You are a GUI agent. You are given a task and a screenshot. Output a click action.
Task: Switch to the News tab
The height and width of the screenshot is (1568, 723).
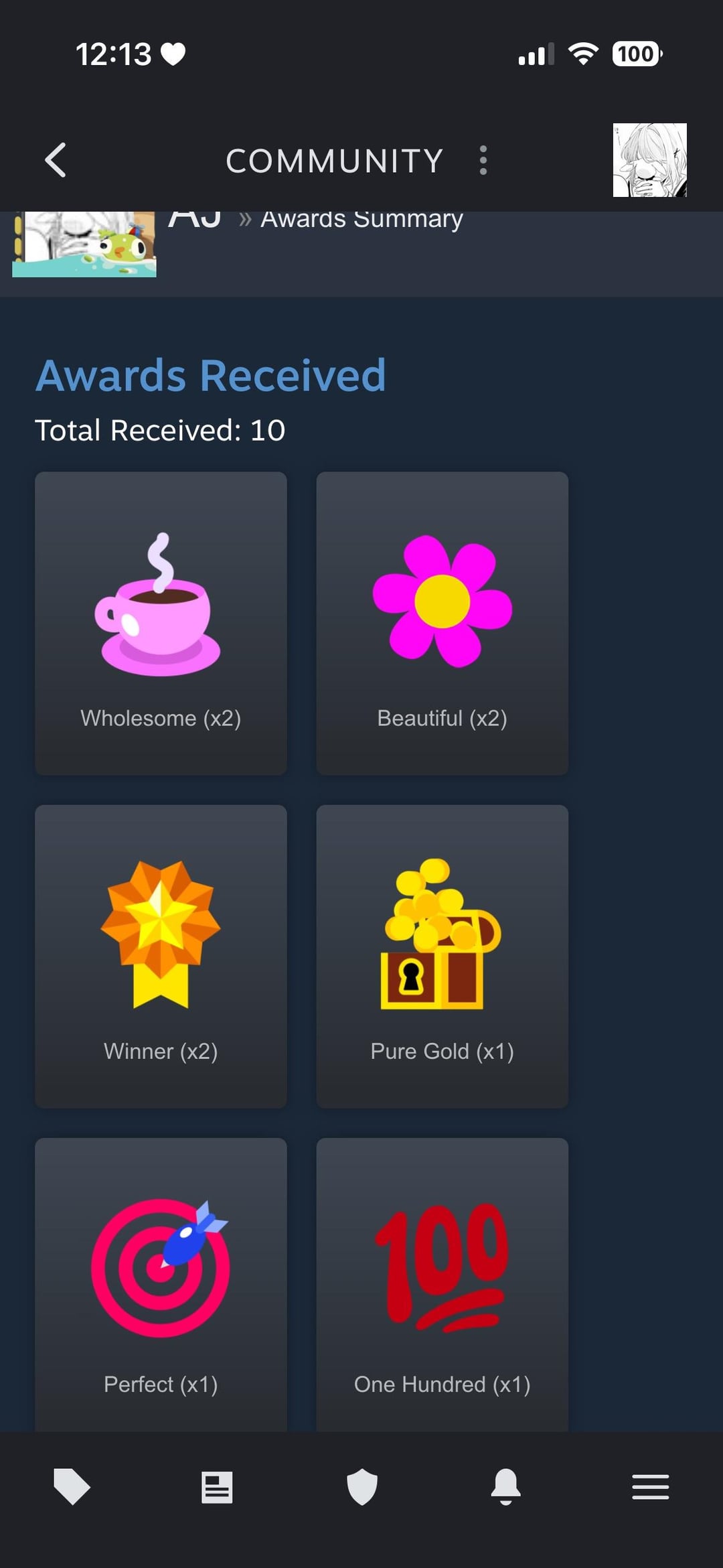point(217,1487)
